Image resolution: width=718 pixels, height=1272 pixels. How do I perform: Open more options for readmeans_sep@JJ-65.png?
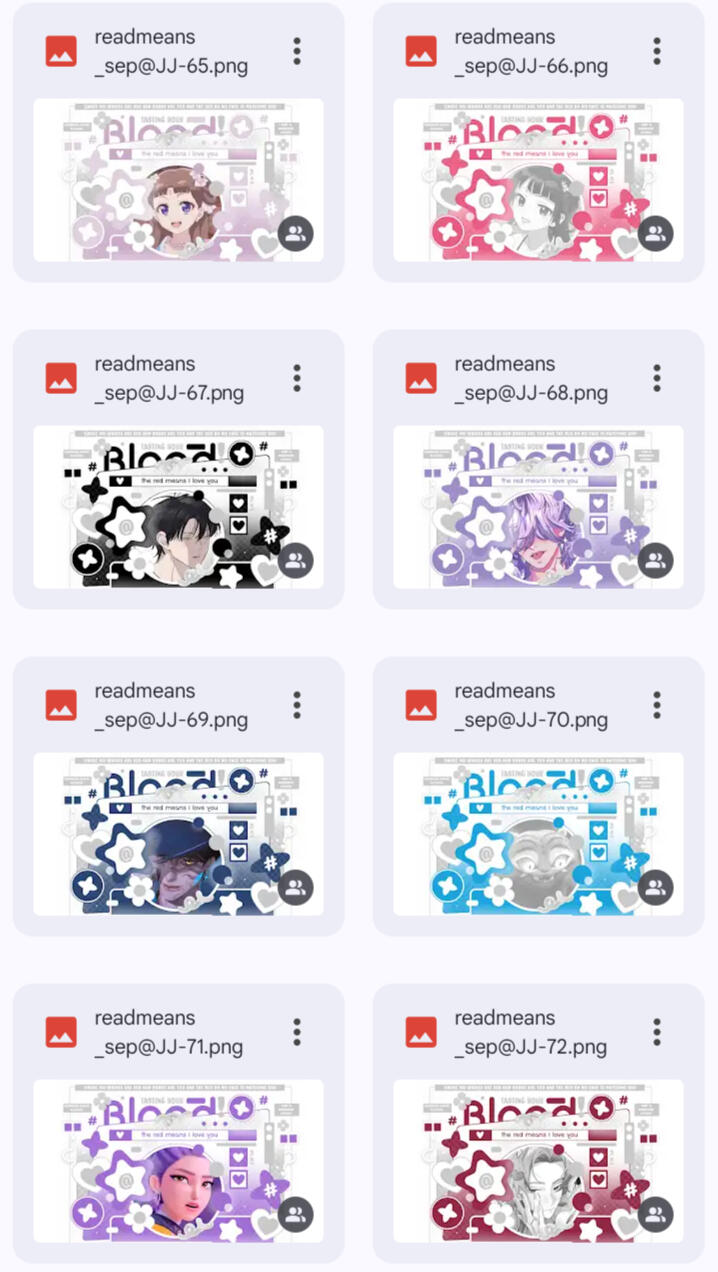pos(297,51)
